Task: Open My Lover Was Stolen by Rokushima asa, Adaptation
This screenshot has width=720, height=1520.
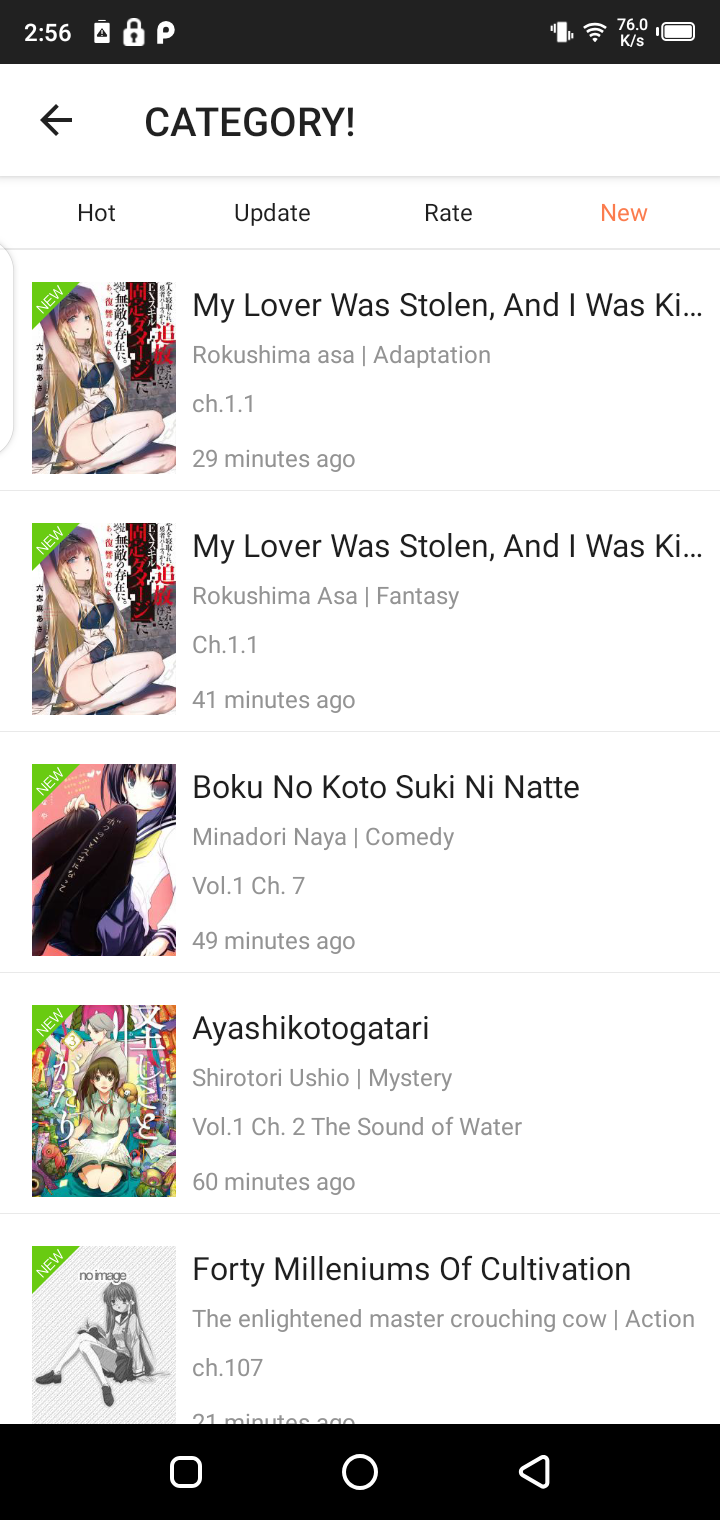Action: click(x=446, y=306)
